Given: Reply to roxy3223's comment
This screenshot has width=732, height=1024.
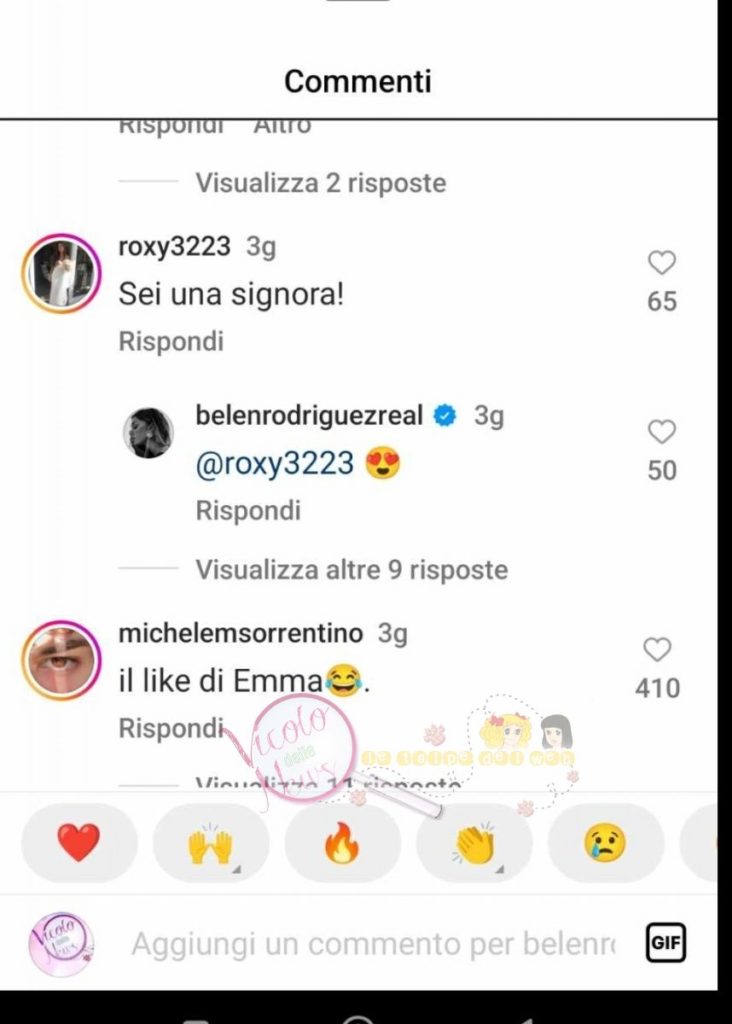Looking at the screenshot, I should 171,341.
